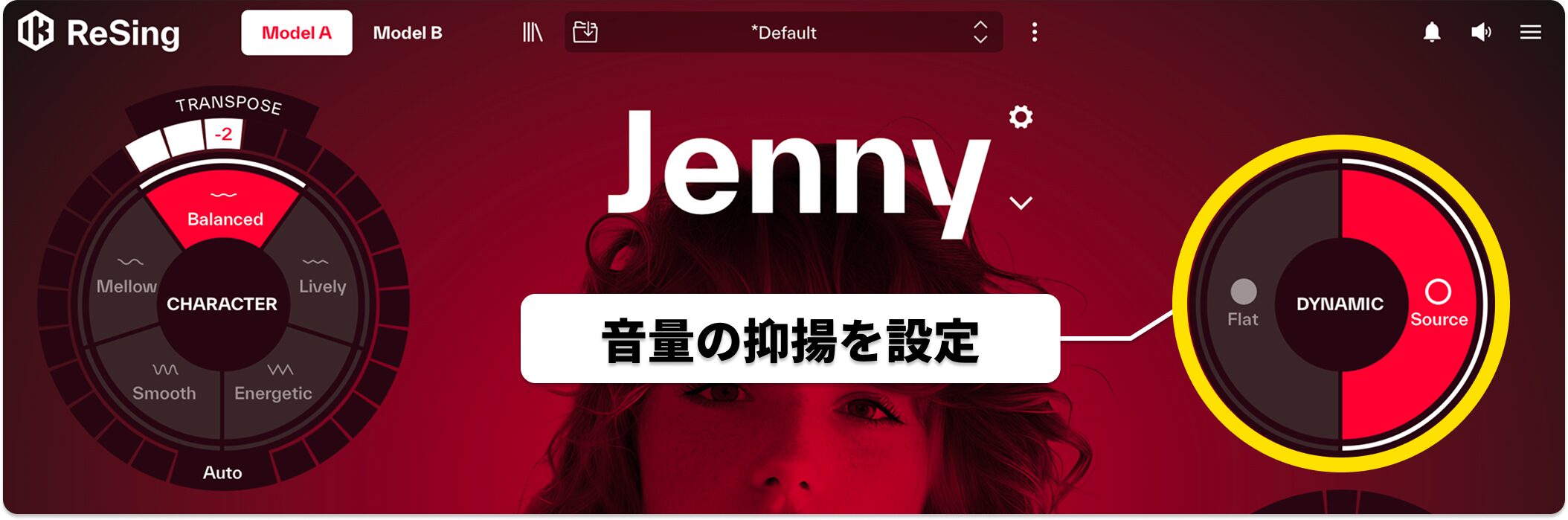Open the preset library icon
1568x520 pixels.
pos(533,32)
